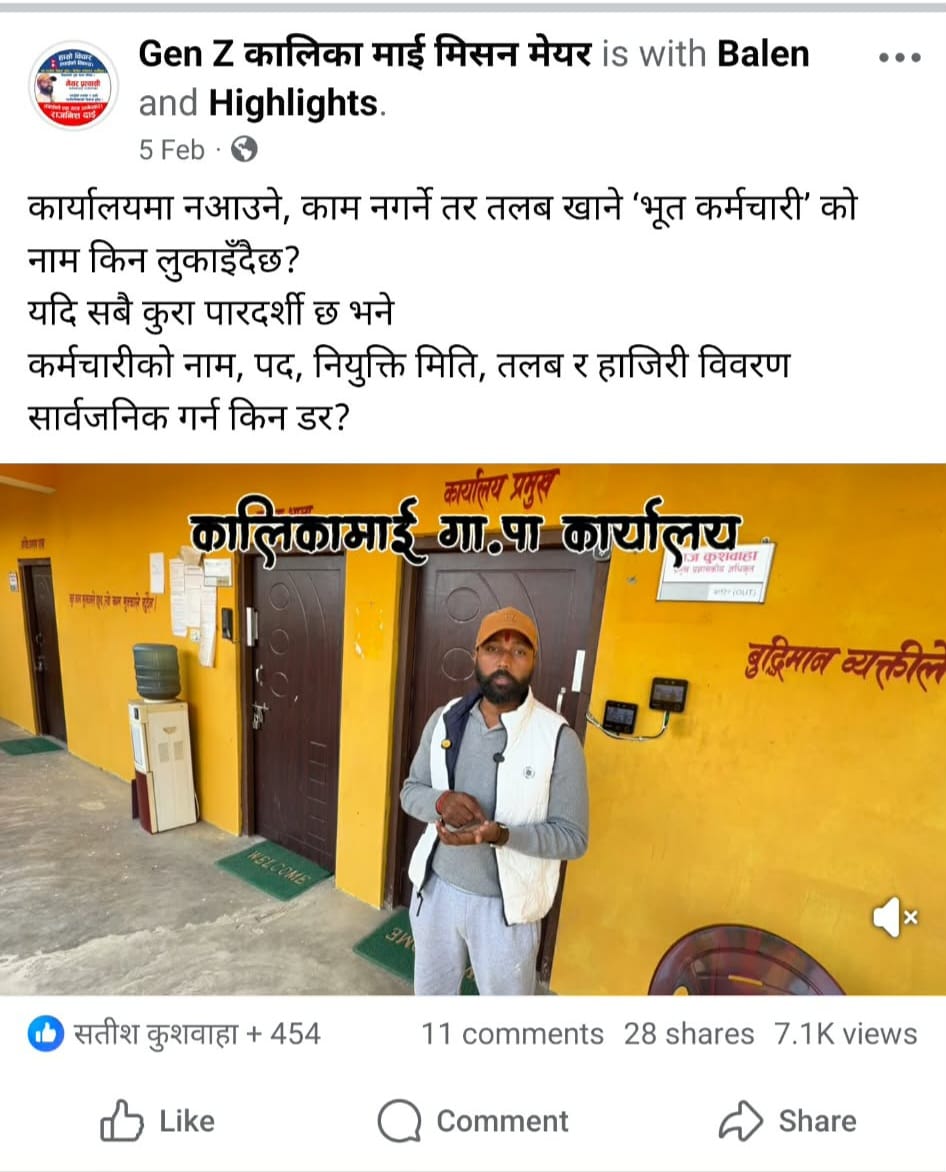Play the कालिकामाई गा.पा कार्यालय video

(x=472, y=730)
